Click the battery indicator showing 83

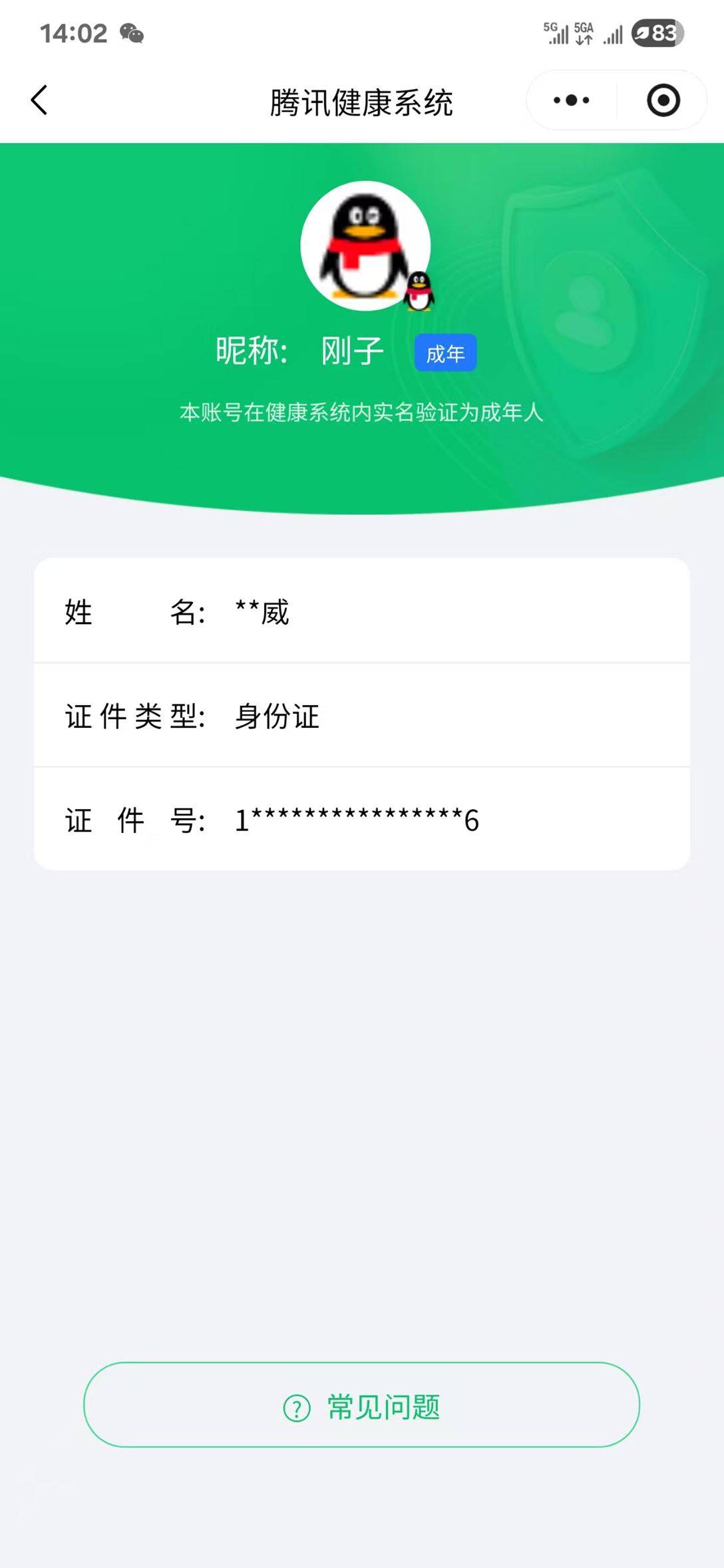653,32
